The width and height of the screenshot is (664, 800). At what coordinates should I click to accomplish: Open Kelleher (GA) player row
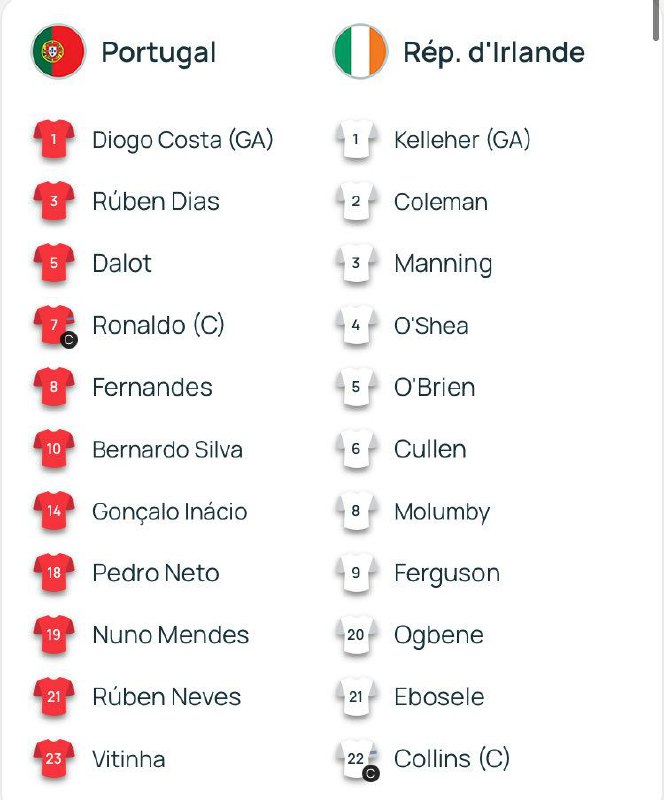tap(462, 140)
